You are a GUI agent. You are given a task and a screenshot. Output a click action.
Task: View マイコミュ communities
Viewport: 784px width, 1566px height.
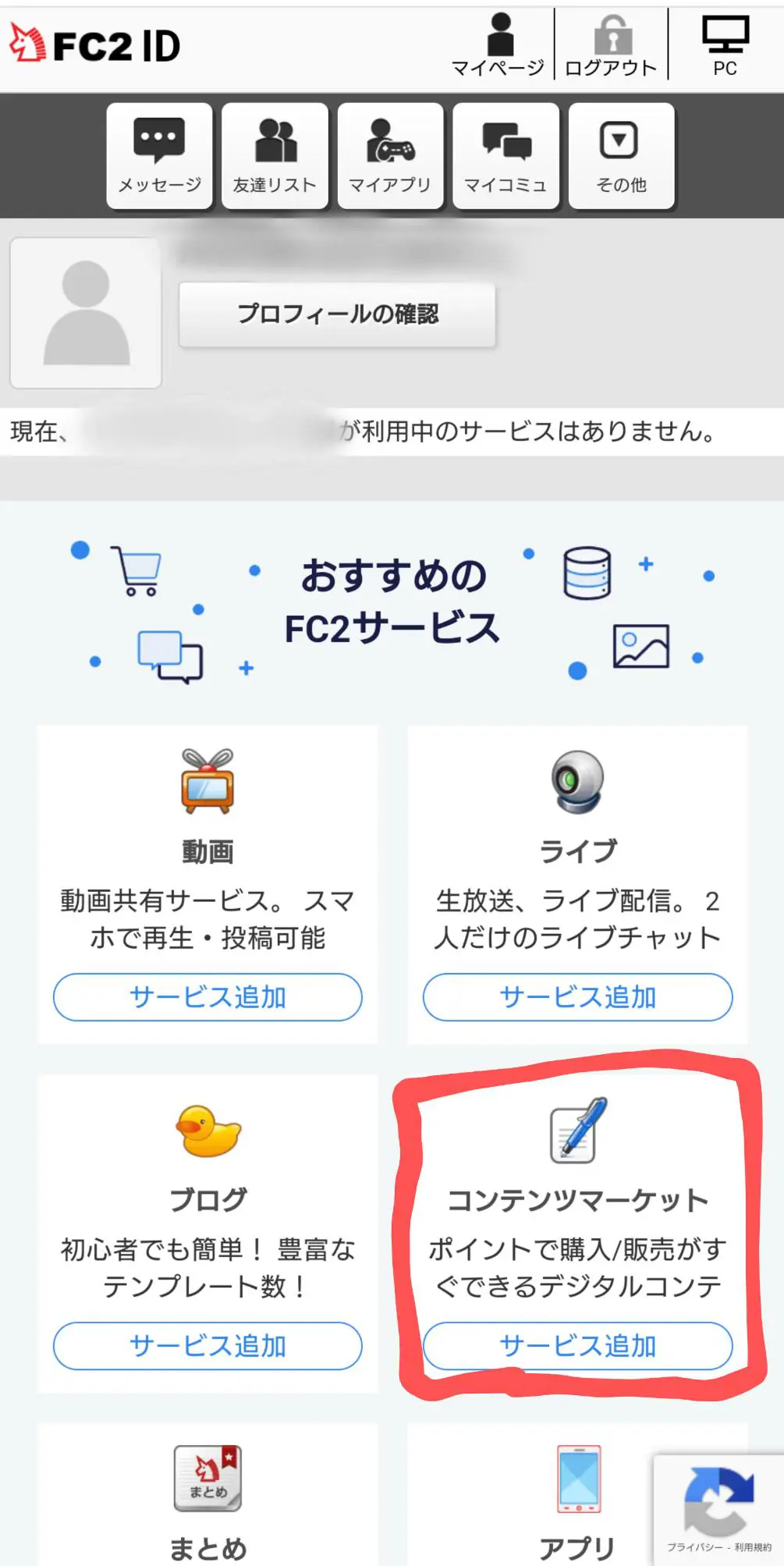coord(506,155)
